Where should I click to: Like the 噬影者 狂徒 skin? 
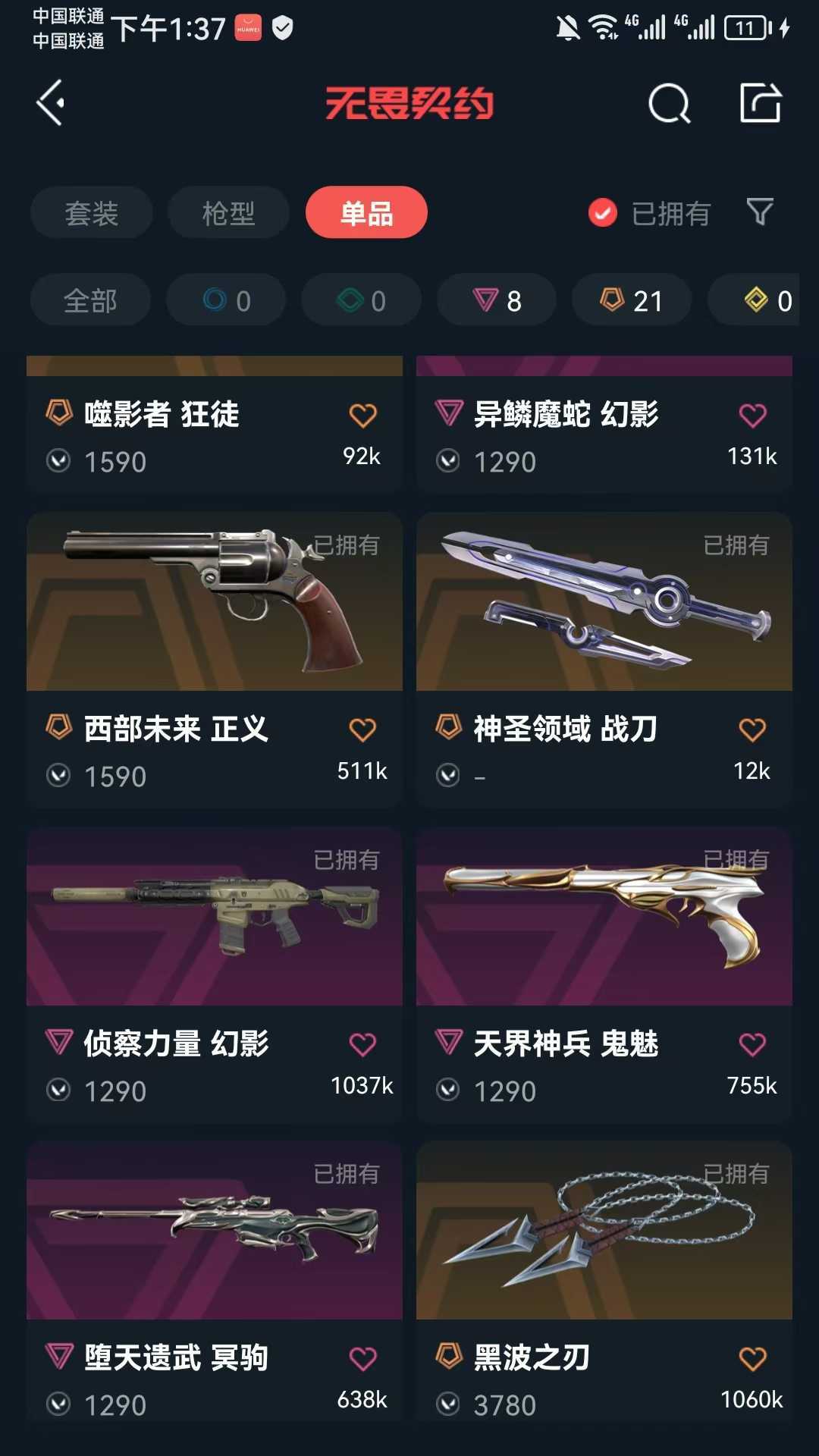(x=362, y=415)
